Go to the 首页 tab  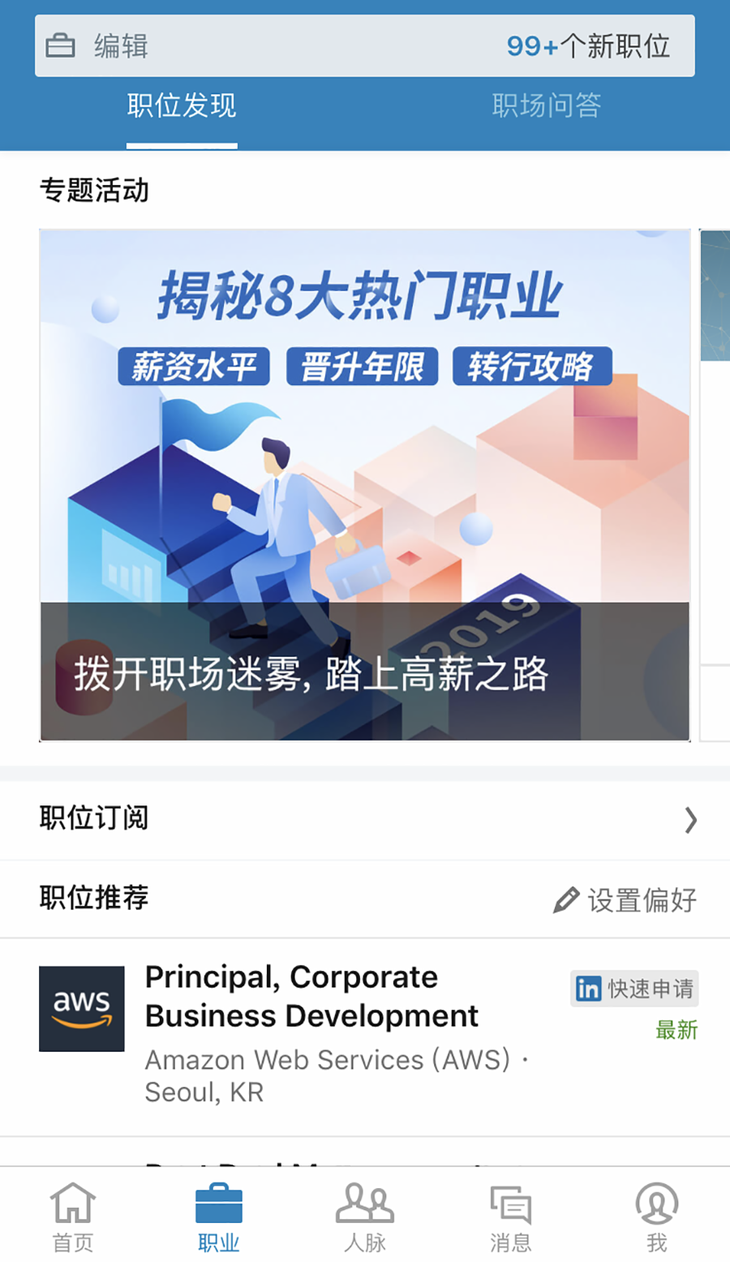tap(73, 1217)
